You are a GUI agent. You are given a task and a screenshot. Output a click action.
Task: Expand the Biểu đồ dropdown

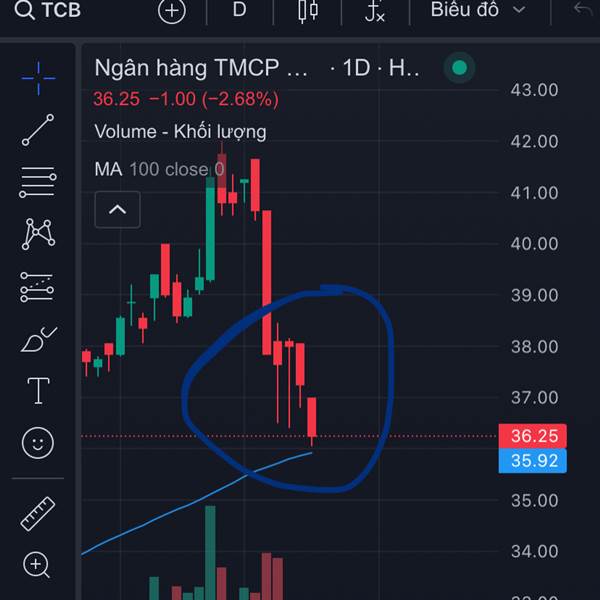tap(477, 10)
